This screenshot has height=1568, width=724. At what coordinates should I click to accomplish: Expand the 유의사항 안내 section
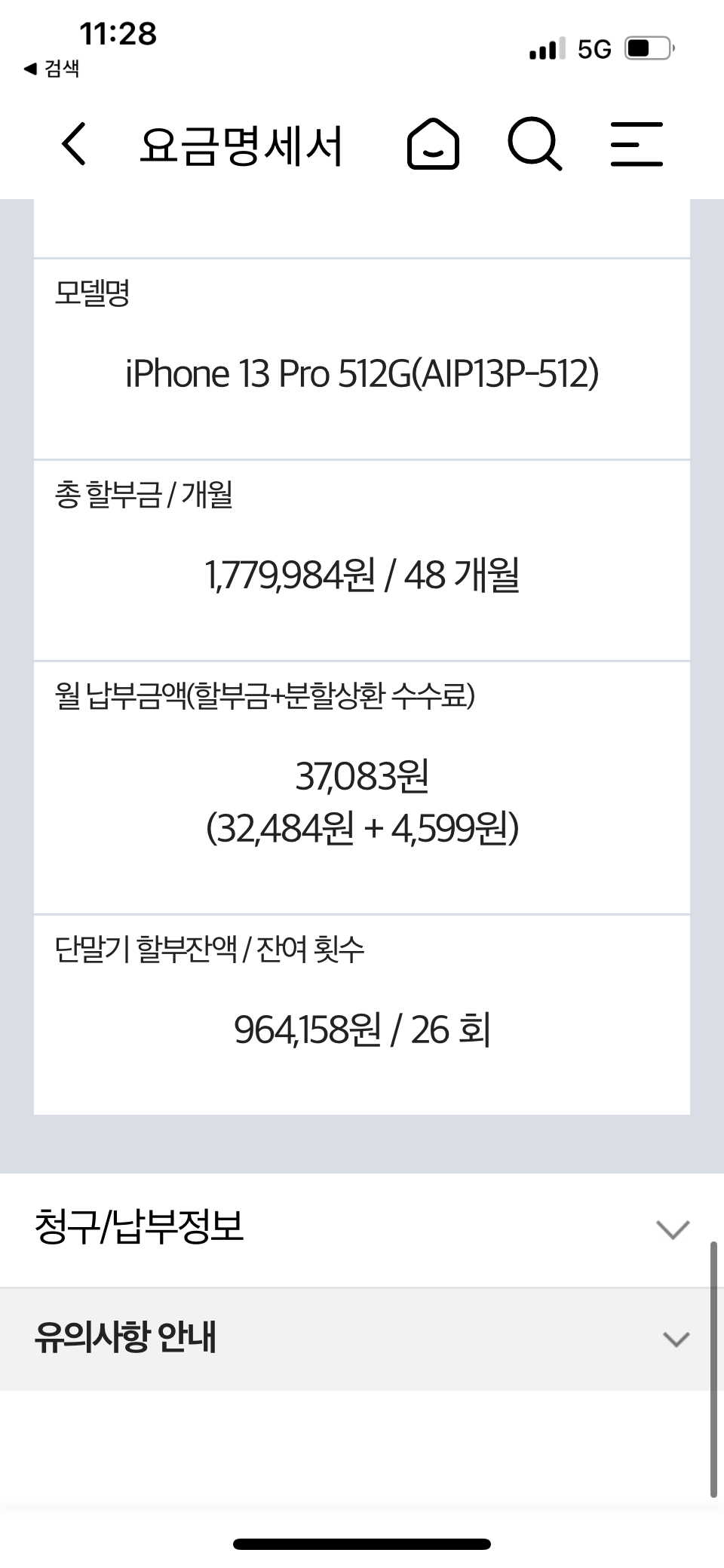[x=362, y=1339]
